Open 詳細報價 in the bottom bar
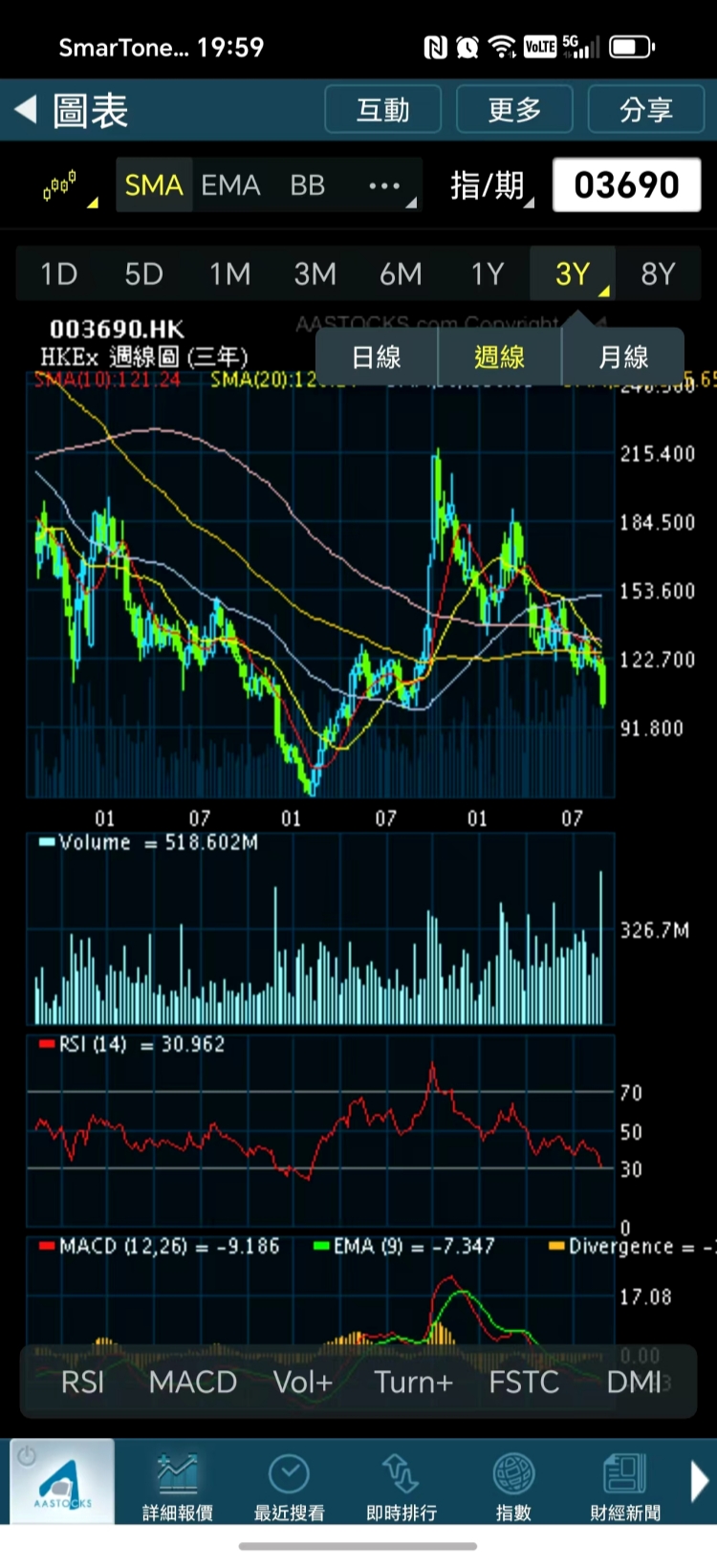The image size is (717, 1568). [x=178, y=1484]
